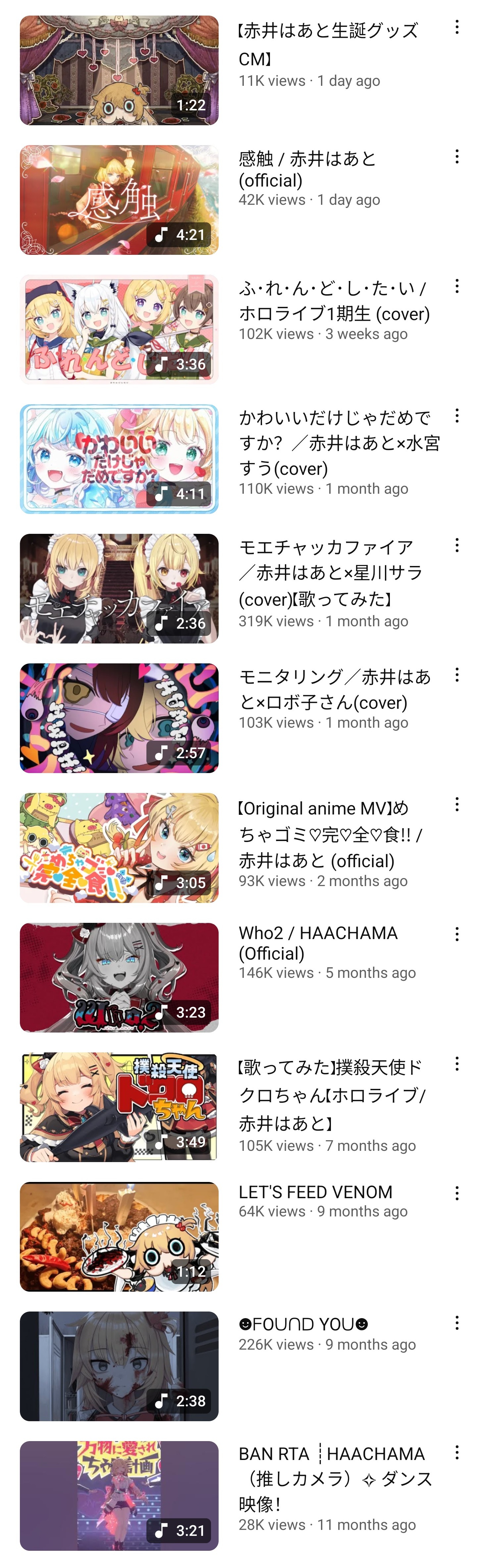Play ふ・れ・ん・ど・し・た・い ホロライブ1期生 cover
The width and height of the screenshot is (477, 1568).
tap(119, 329)
